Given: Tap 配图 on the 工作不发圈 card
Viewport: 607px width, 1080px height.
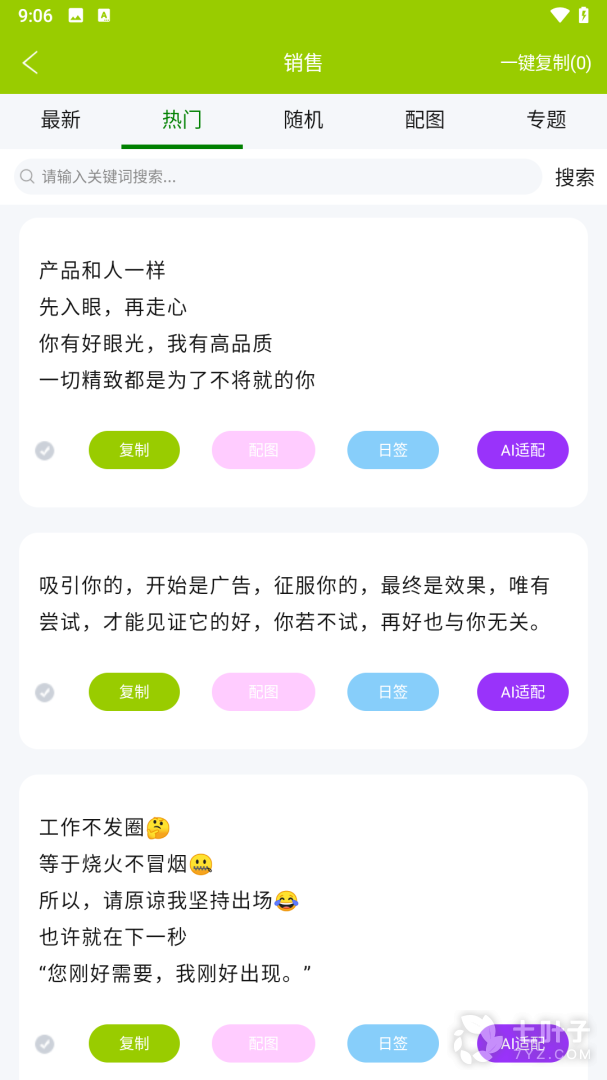Looking at the screenshot, I should click(263, 1043).
